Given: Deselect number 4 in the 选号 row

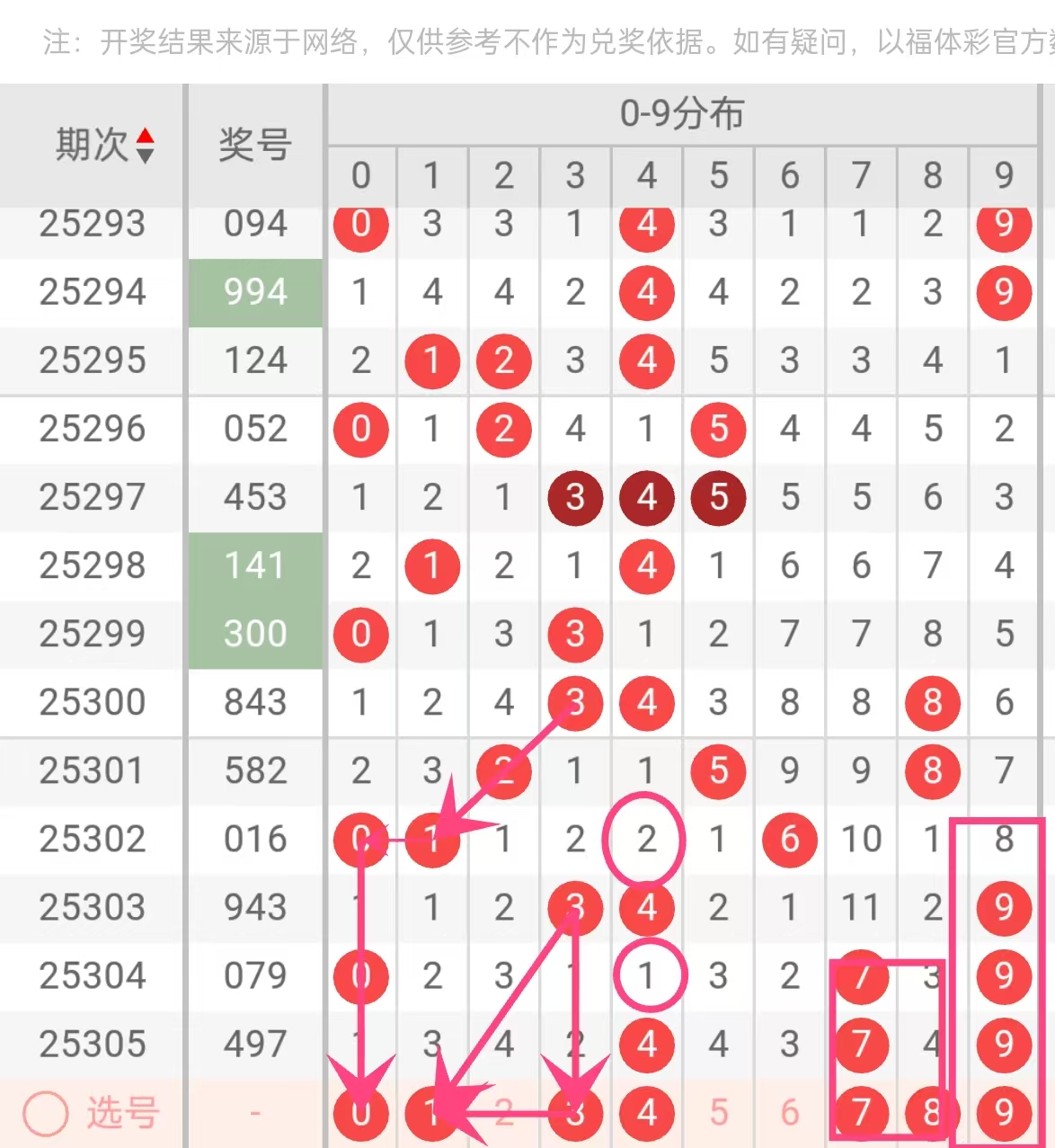Looking at the screenshot, I should [647, 1113].
